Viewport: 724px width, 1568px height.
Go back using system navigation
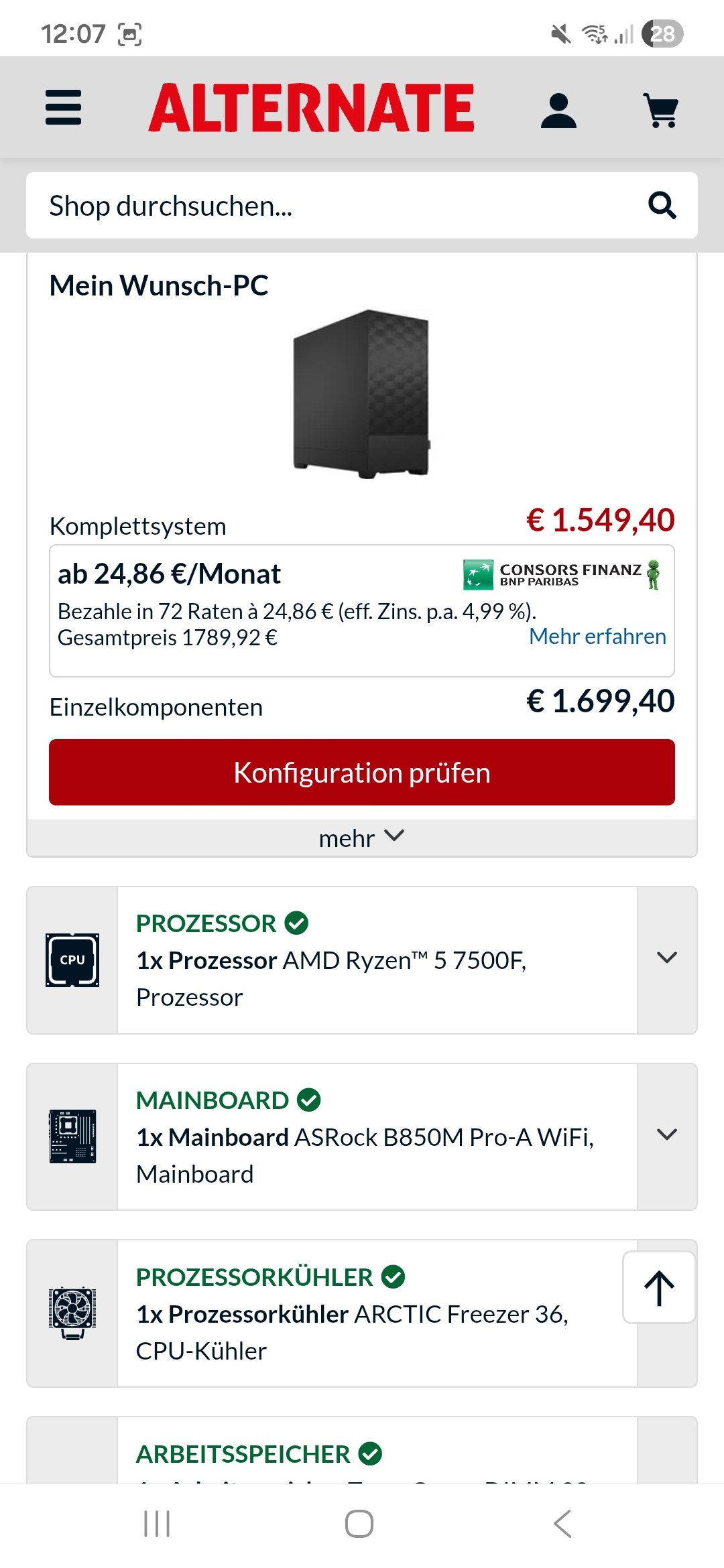click(x=563, y=1524)
